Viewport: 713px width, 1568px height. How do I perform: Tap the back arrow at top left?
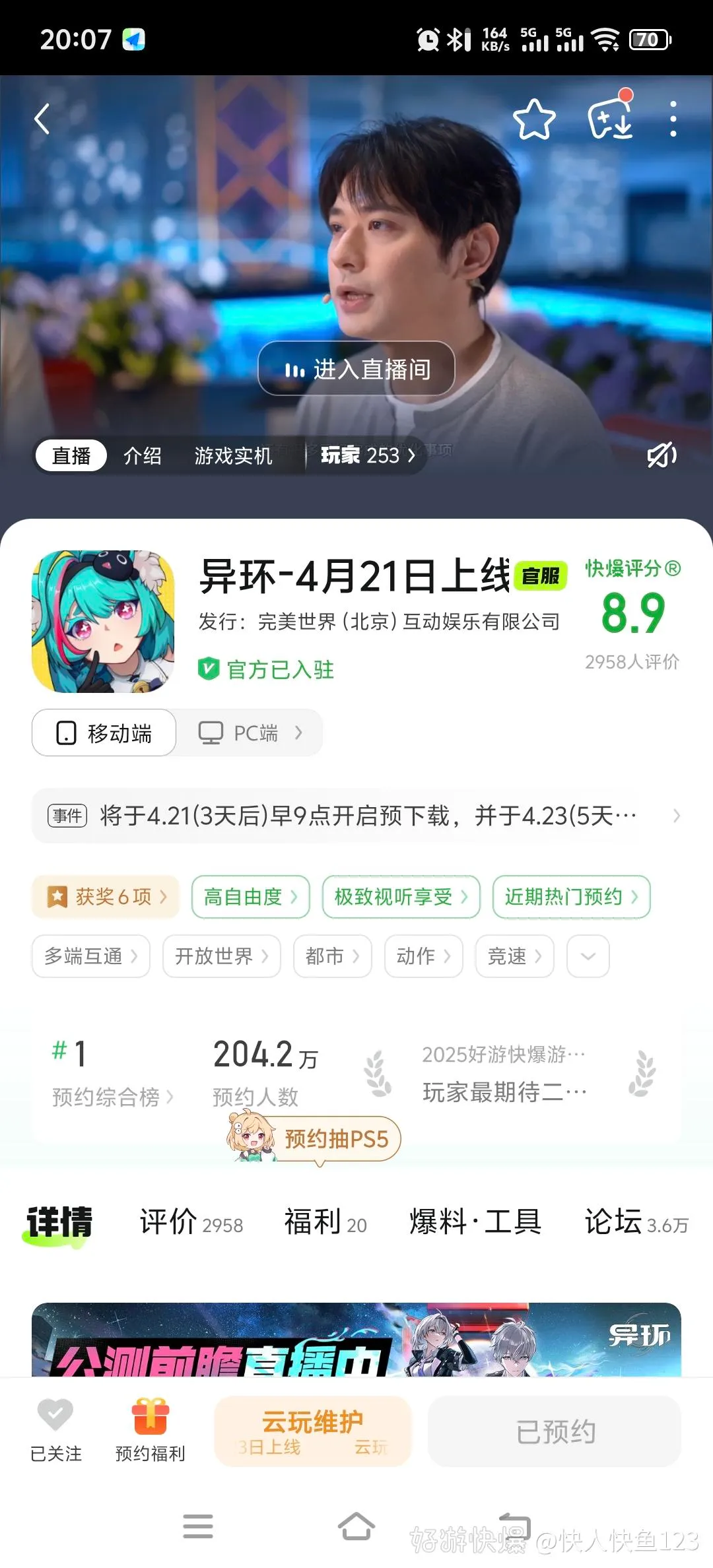pyautogui.click(x=44, y=119)
